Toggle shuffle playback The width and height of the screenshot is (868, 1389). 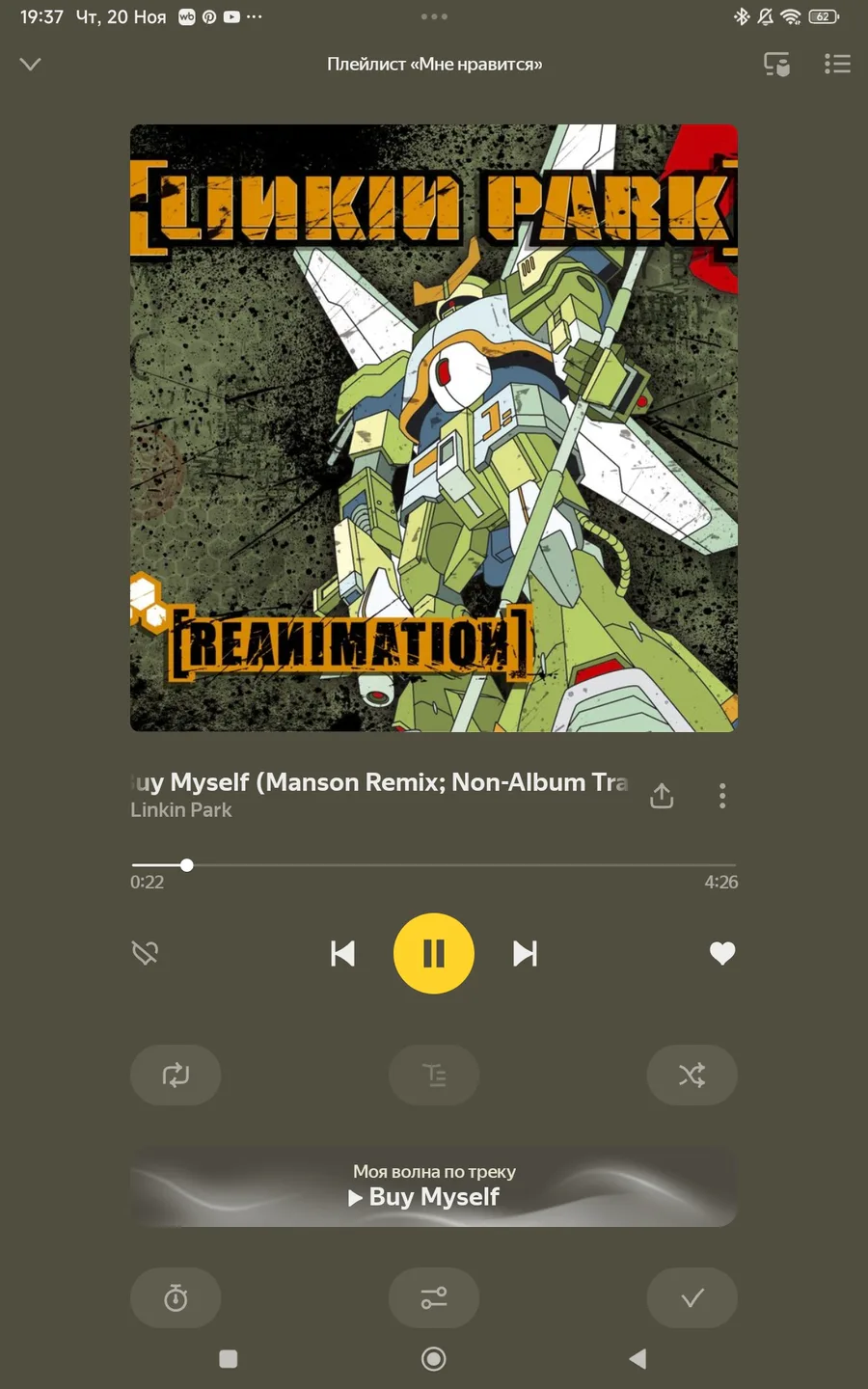click(692, 1075)
